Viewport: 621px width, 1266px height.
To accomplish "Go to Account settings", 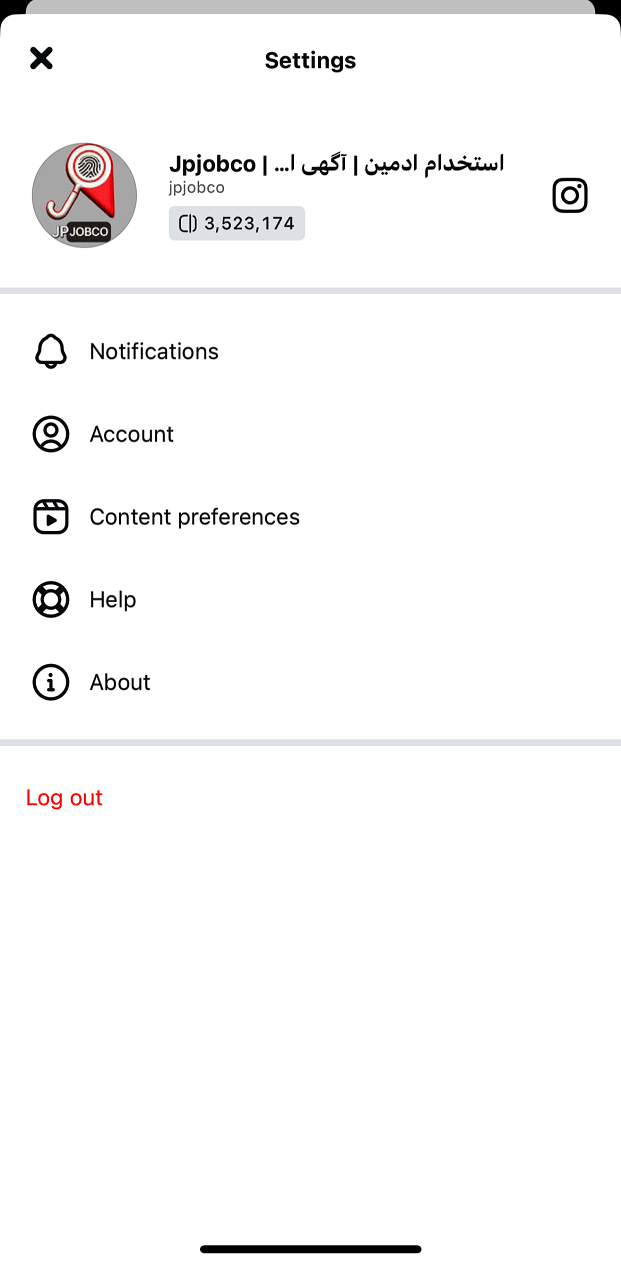I will pos(131,434).
